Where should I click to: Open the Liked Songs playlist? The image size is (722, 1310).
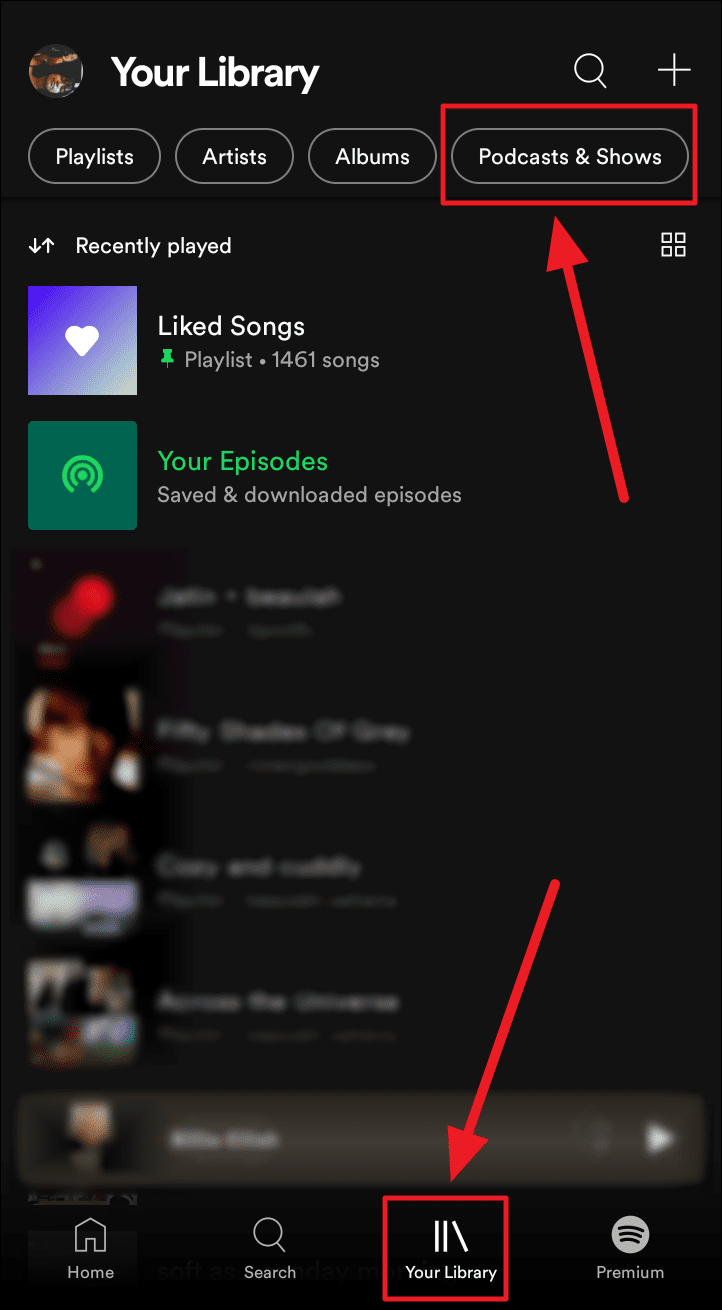tap(230, 340)
